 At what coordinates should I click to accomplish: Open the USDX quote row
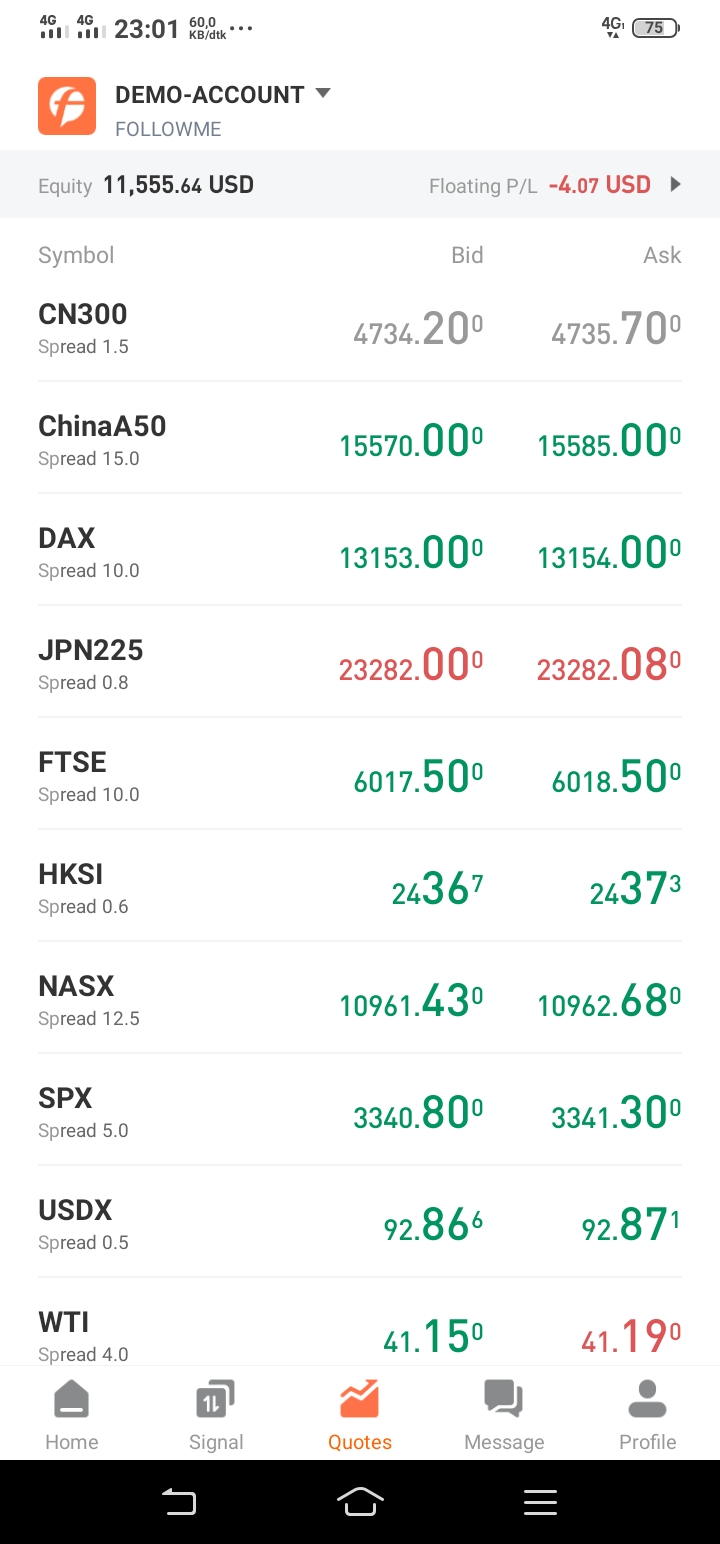click(360, 1222)
